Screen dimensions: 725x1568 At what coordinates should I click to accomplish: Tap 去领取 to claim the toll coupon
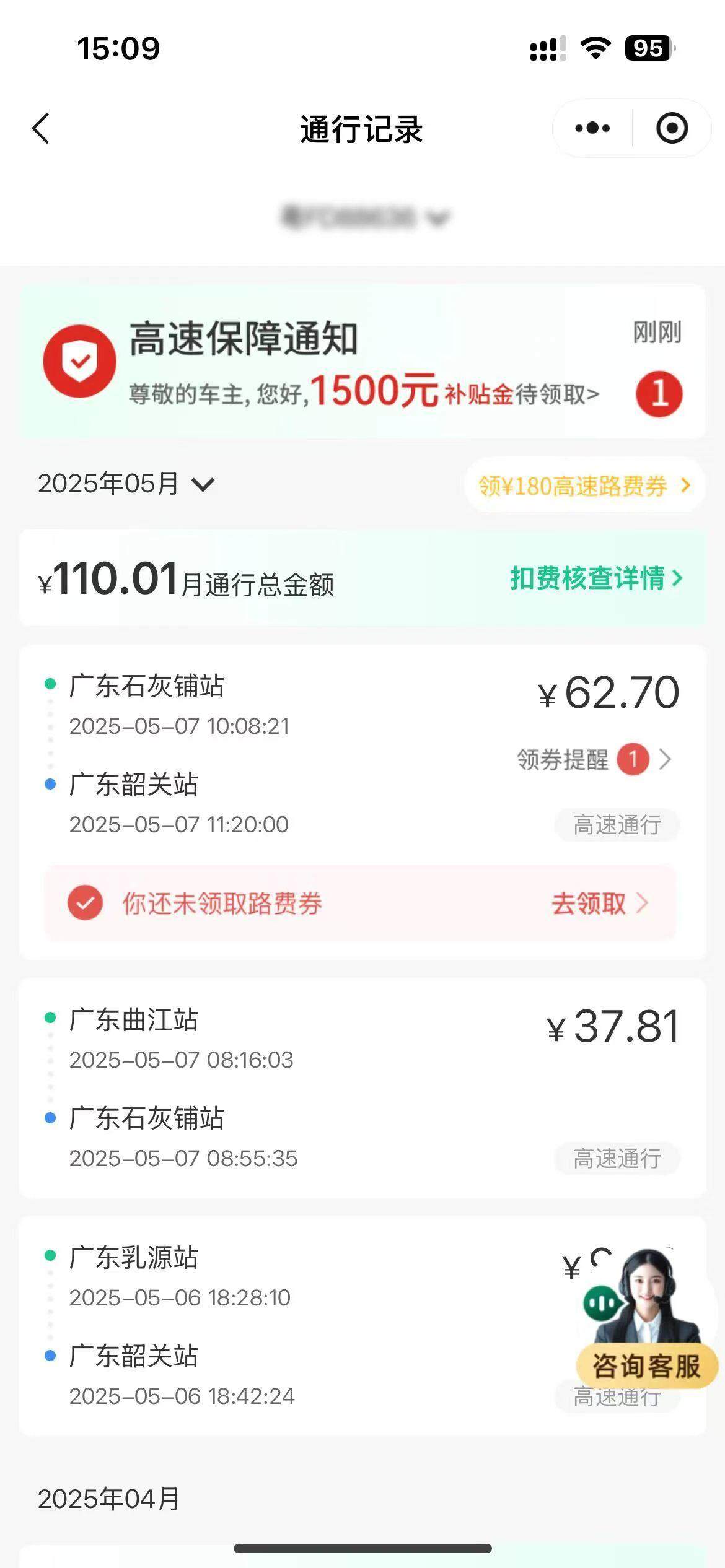[x=599, y=904]
